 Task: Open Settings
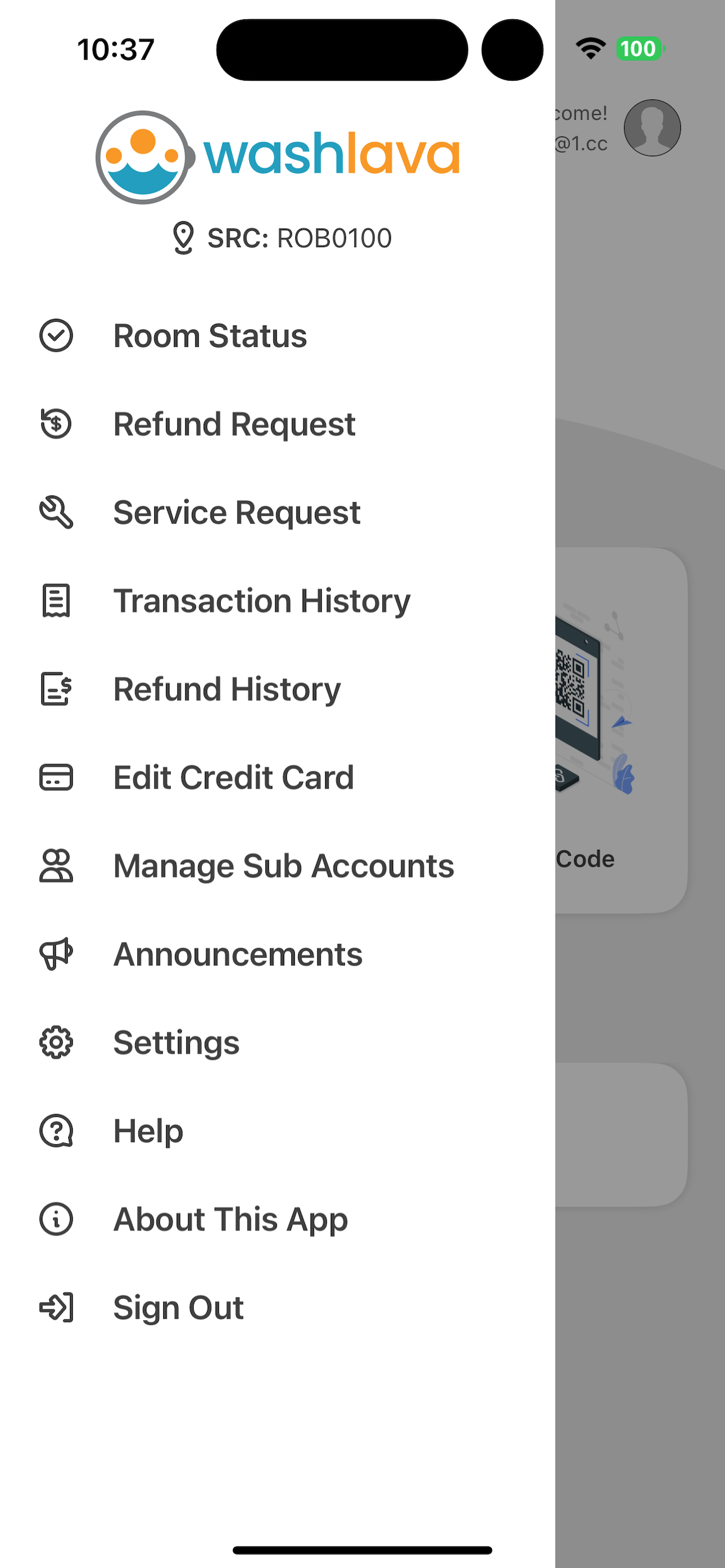click(277, 1041)
